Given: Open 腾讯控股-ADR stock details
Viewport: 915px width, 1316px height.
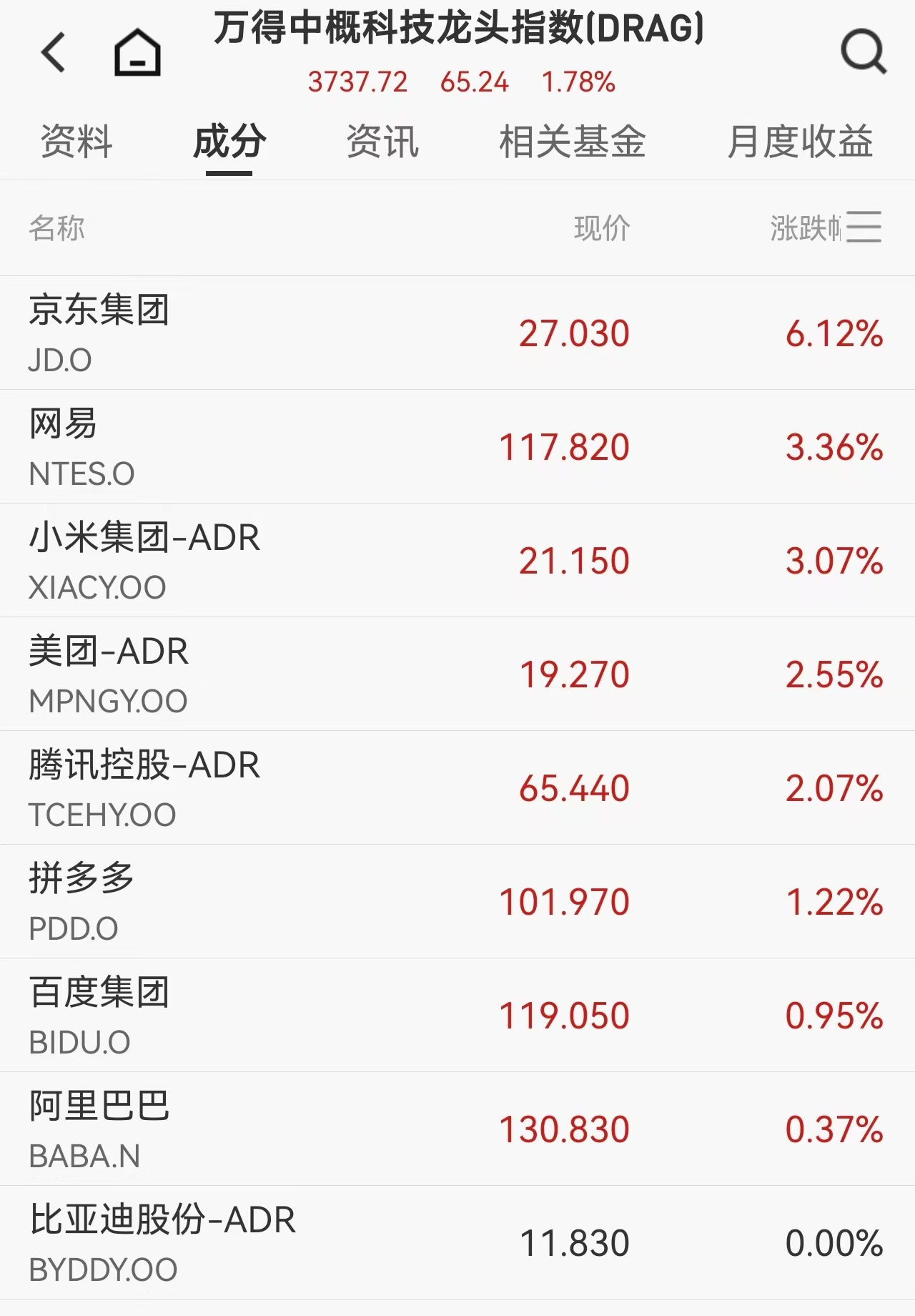Looking at the screenshot, I should 457,788.
